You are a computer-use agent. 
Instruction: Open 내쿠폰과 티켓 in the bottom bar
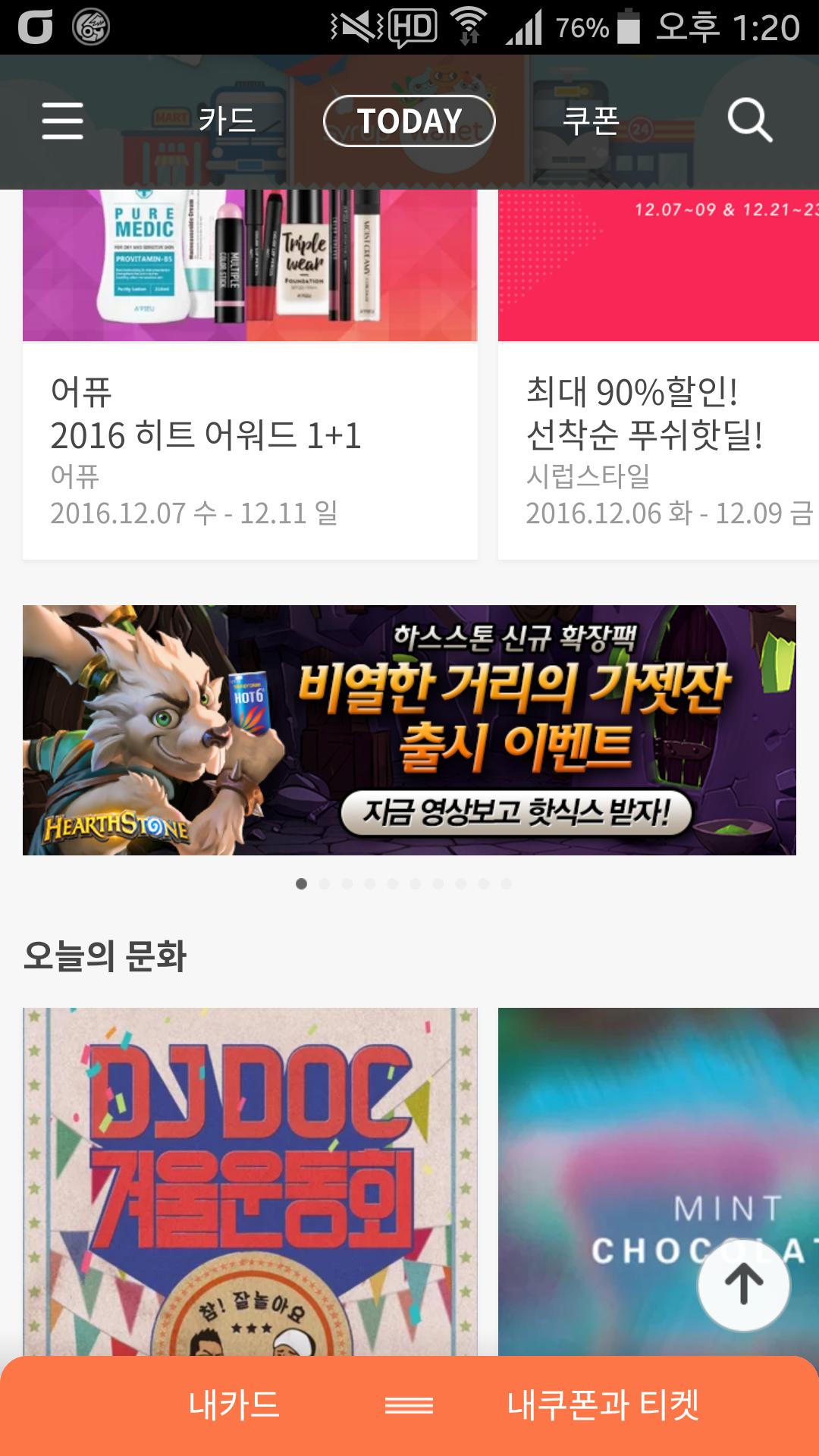(603, 1405)
